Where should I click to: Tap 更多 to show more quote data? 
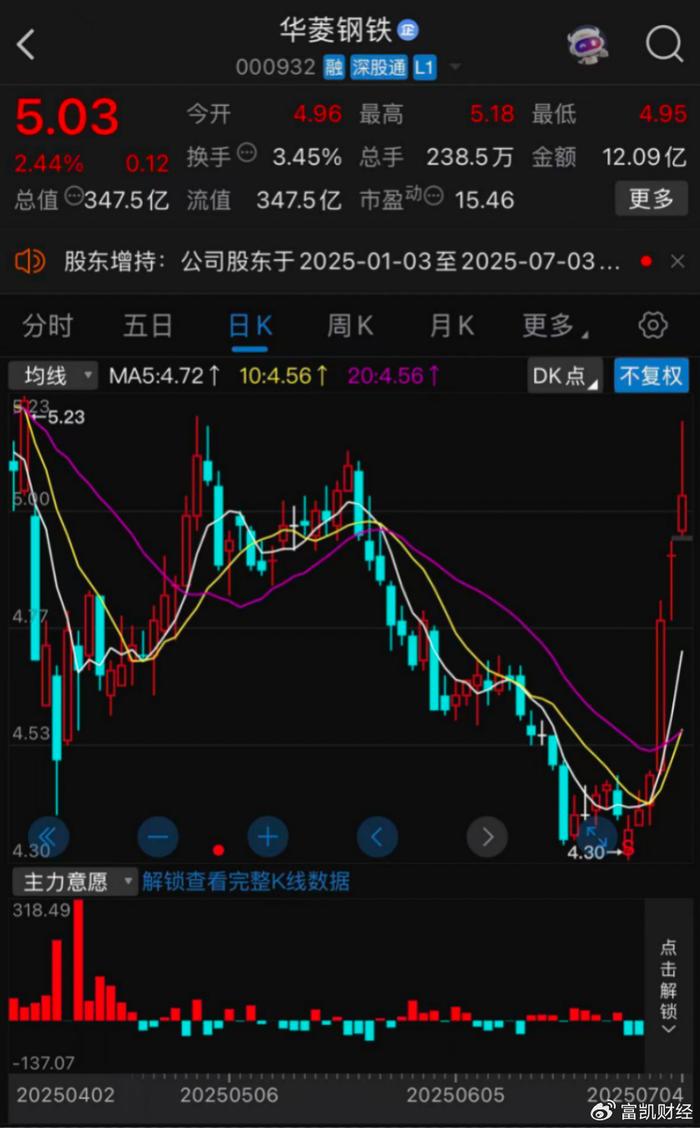[651, 198]
